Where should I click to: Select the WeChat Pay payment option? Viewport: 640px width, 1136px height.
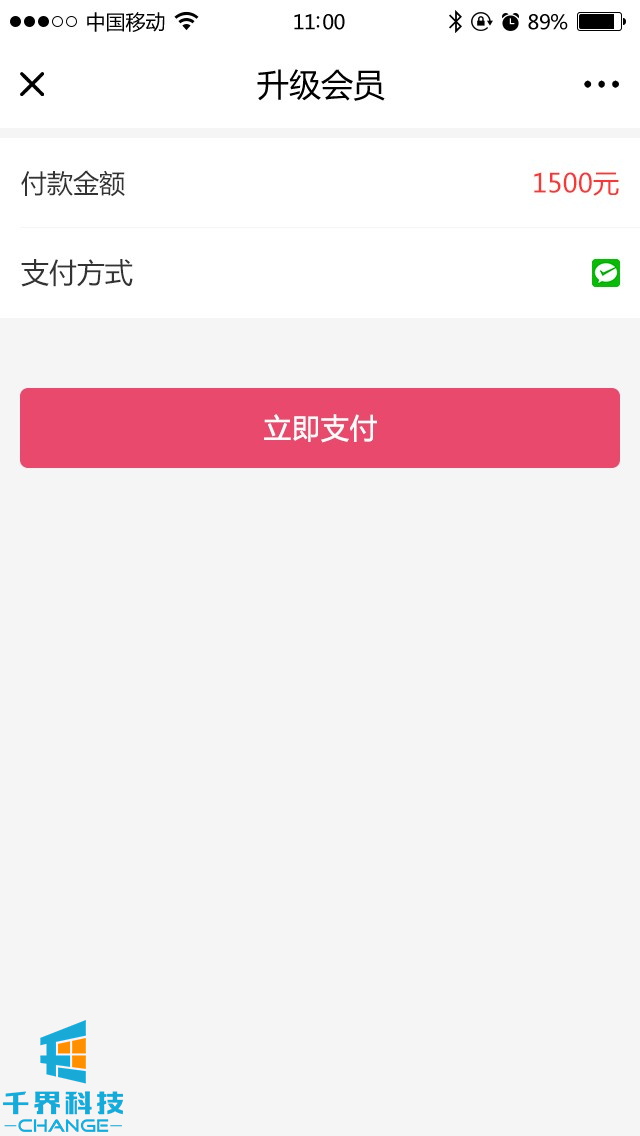click(x=605, y=273)
